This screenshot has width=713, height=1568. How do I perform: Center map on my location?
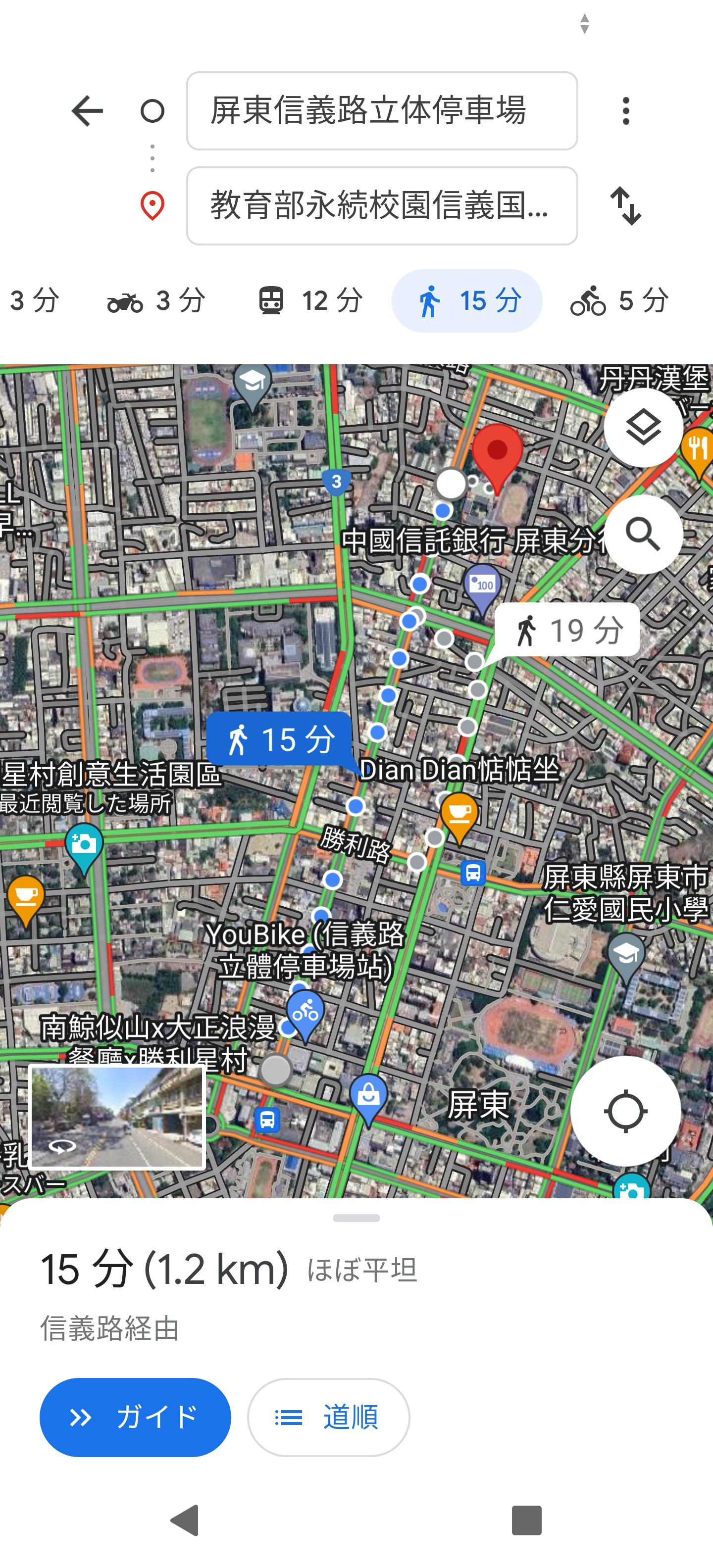(625, 1112)
